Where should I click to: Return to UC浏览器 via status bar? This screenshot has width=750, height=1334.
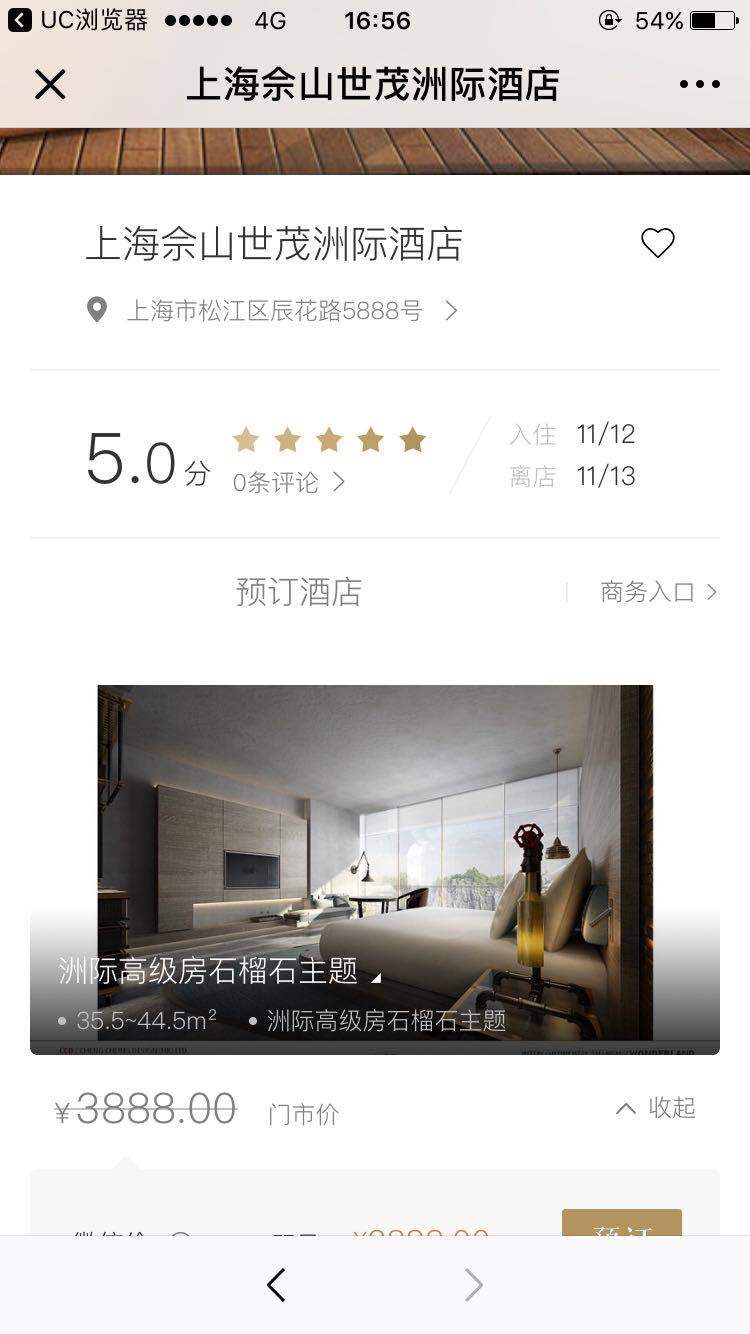coord(78,20)
